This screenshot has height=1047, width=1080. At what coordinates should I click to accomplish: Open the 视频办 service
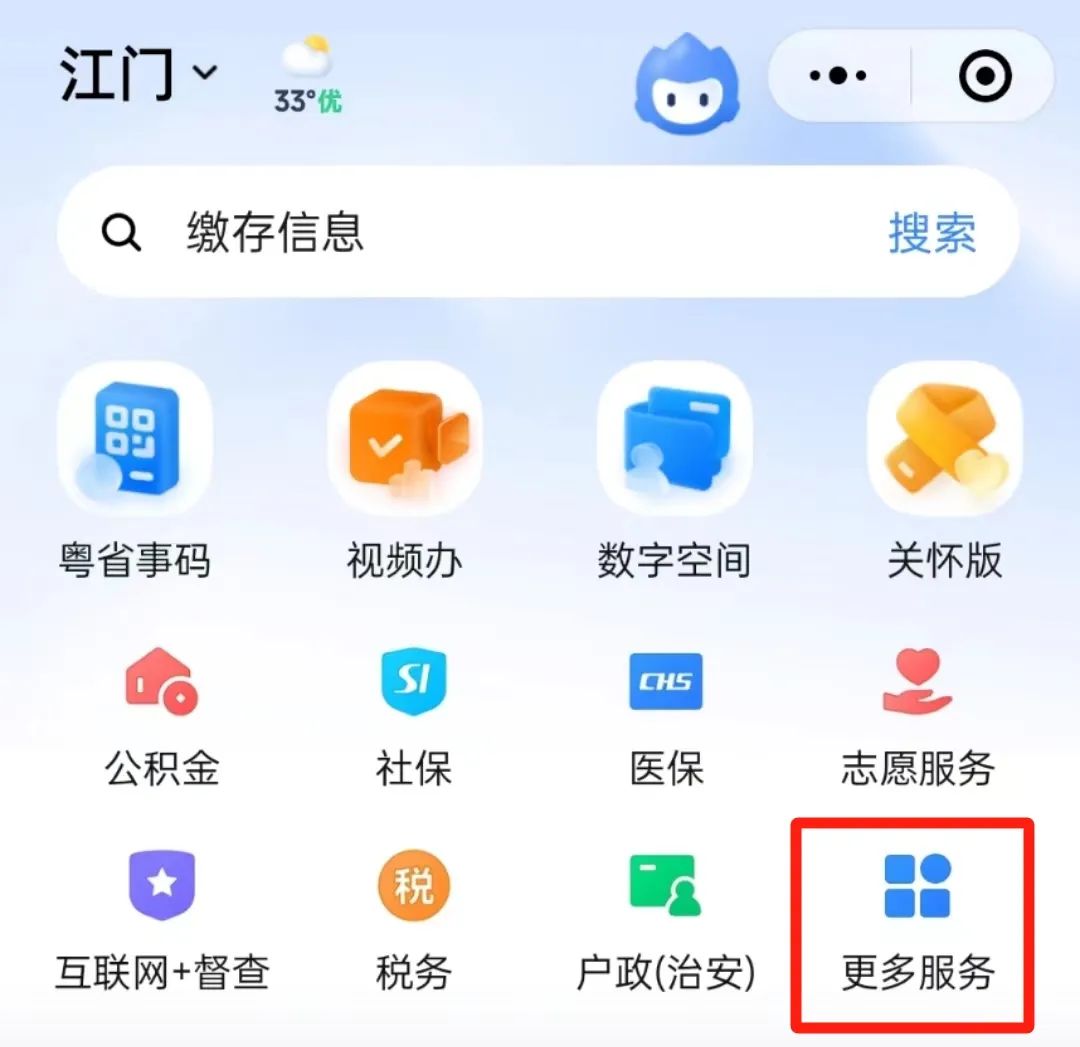pos(405,470)
